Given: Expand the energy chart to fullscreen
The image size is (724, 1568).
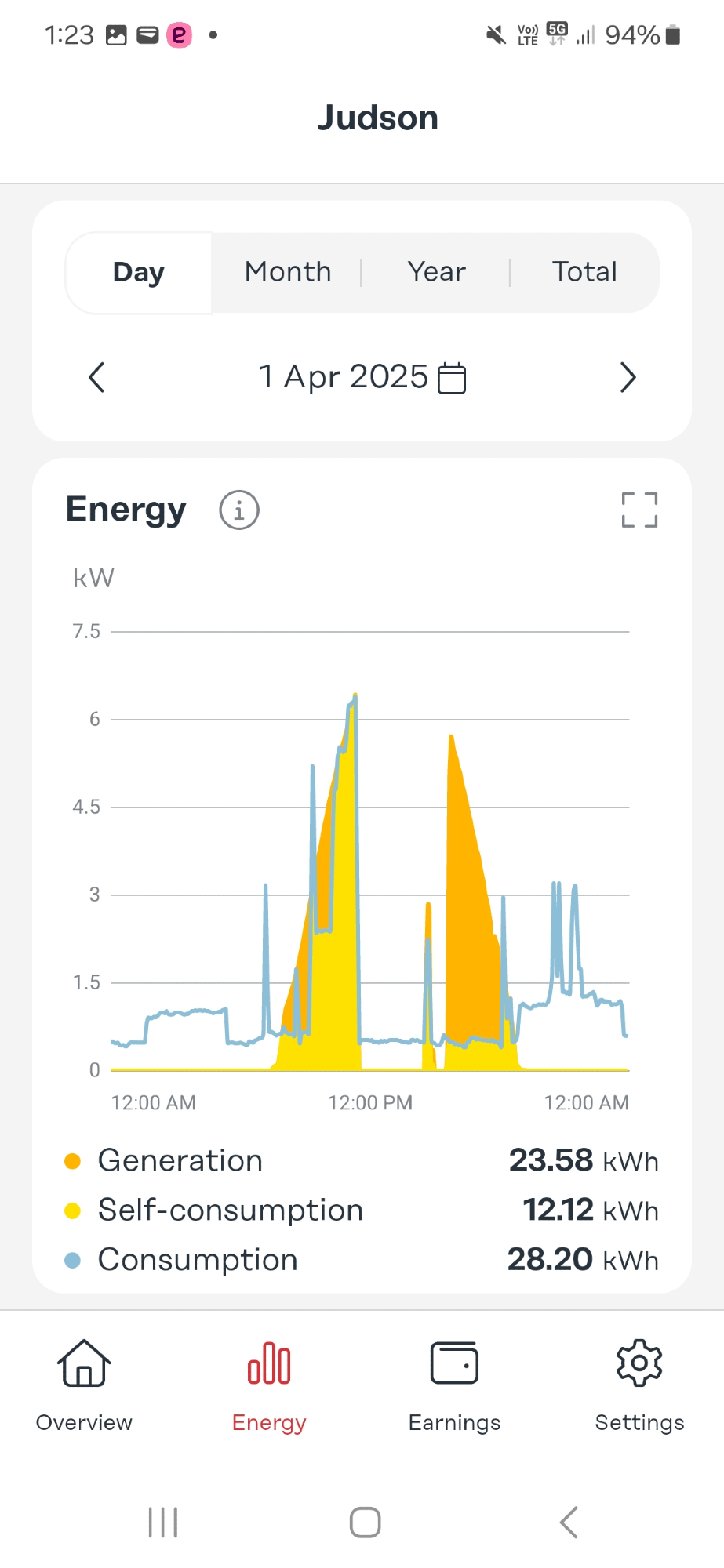Looking at the screenshot, I should tap(639, 510).
